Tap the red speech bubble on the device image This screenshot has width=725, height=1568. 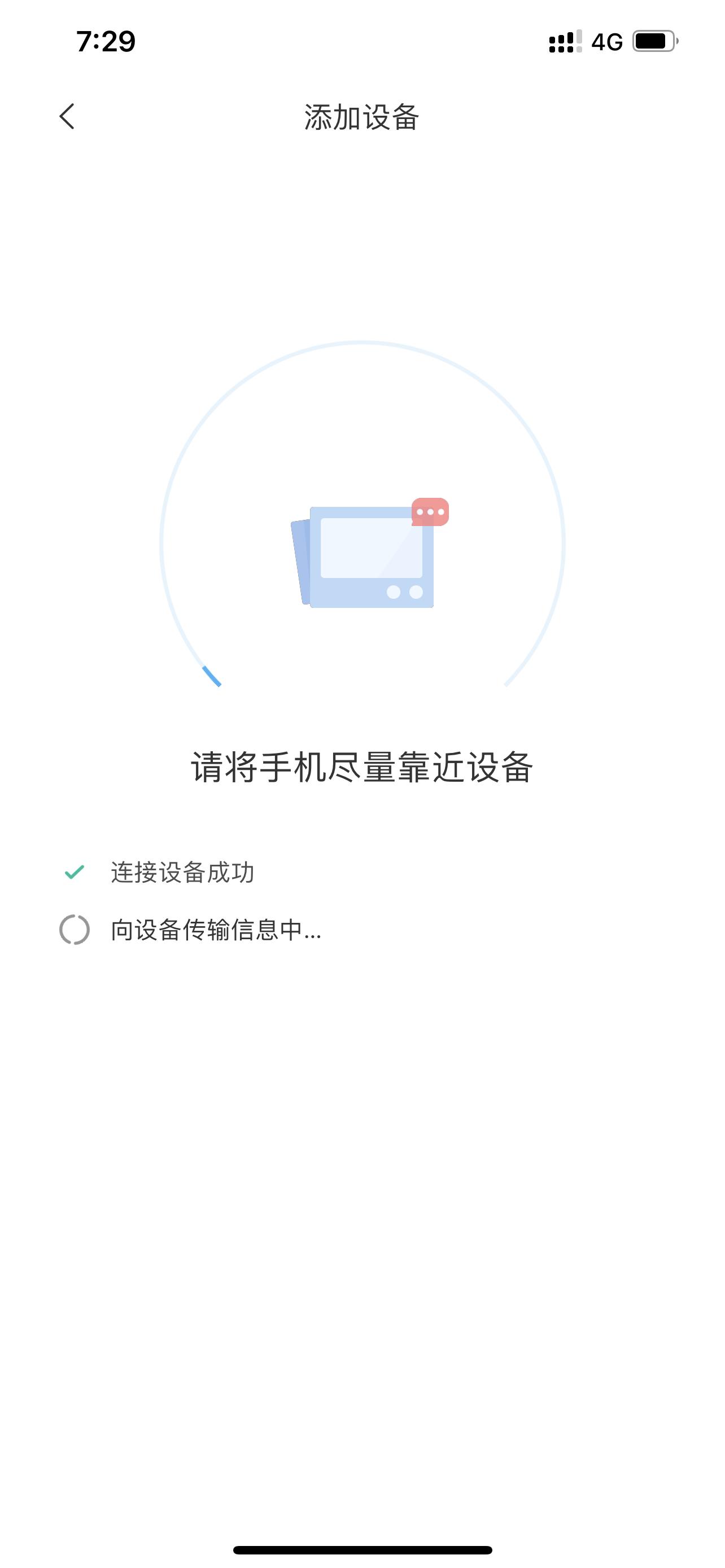point(430,513)
